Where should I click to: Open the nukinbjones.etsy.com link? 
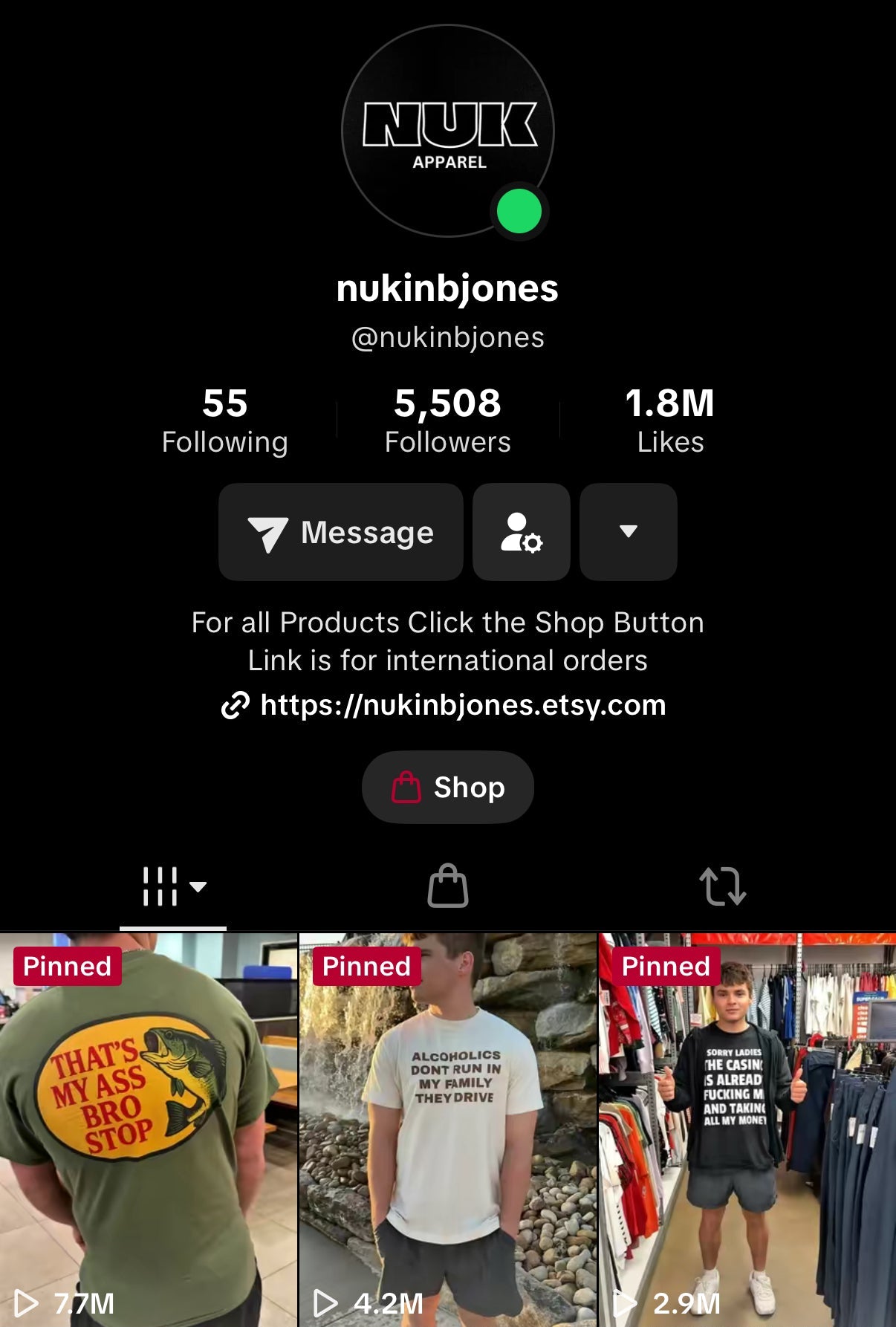pyautogui.click(x=462, y=705)
